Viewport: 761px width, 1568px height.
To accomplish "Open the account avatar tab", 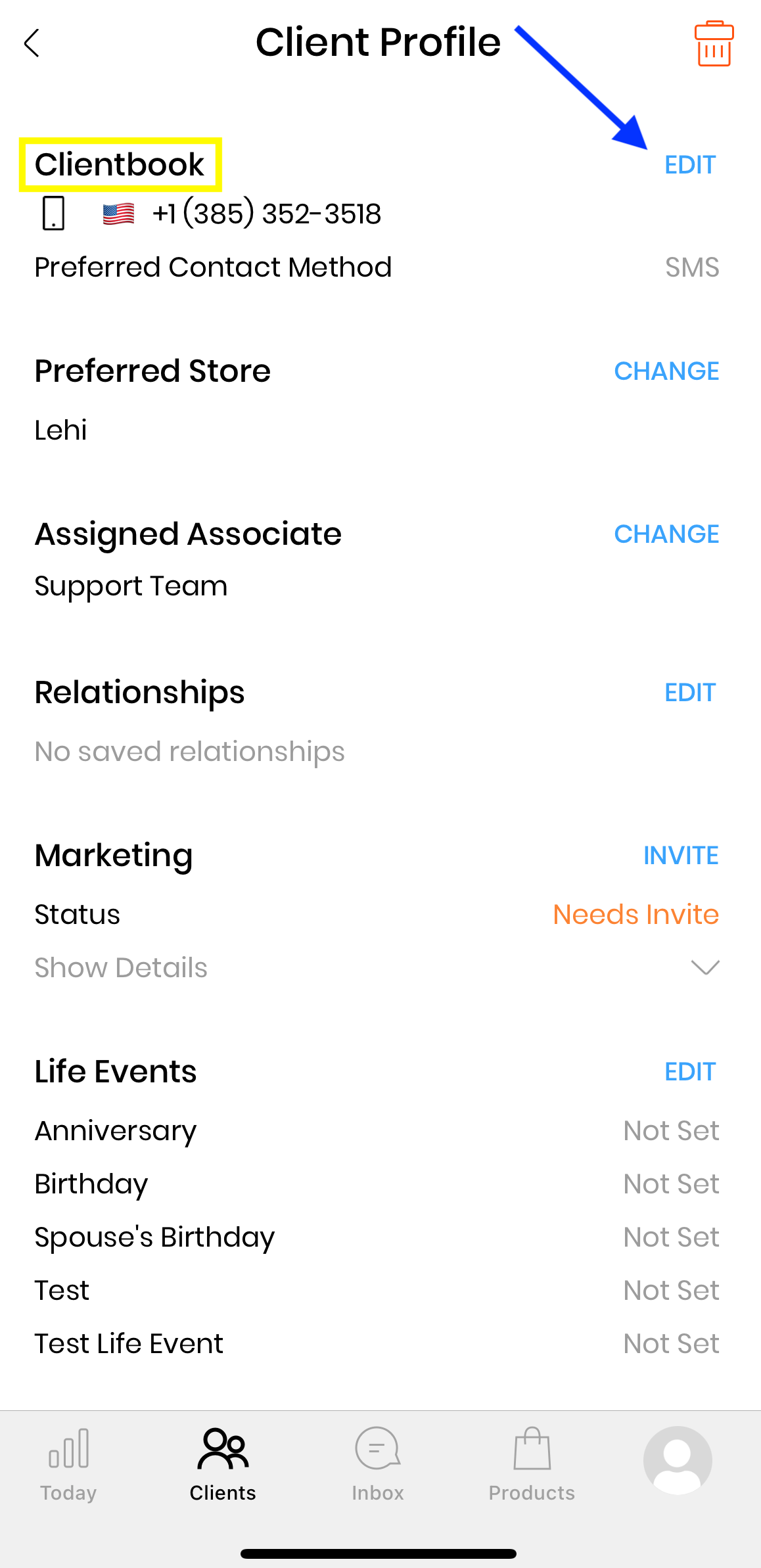I will coord(678,1460).
